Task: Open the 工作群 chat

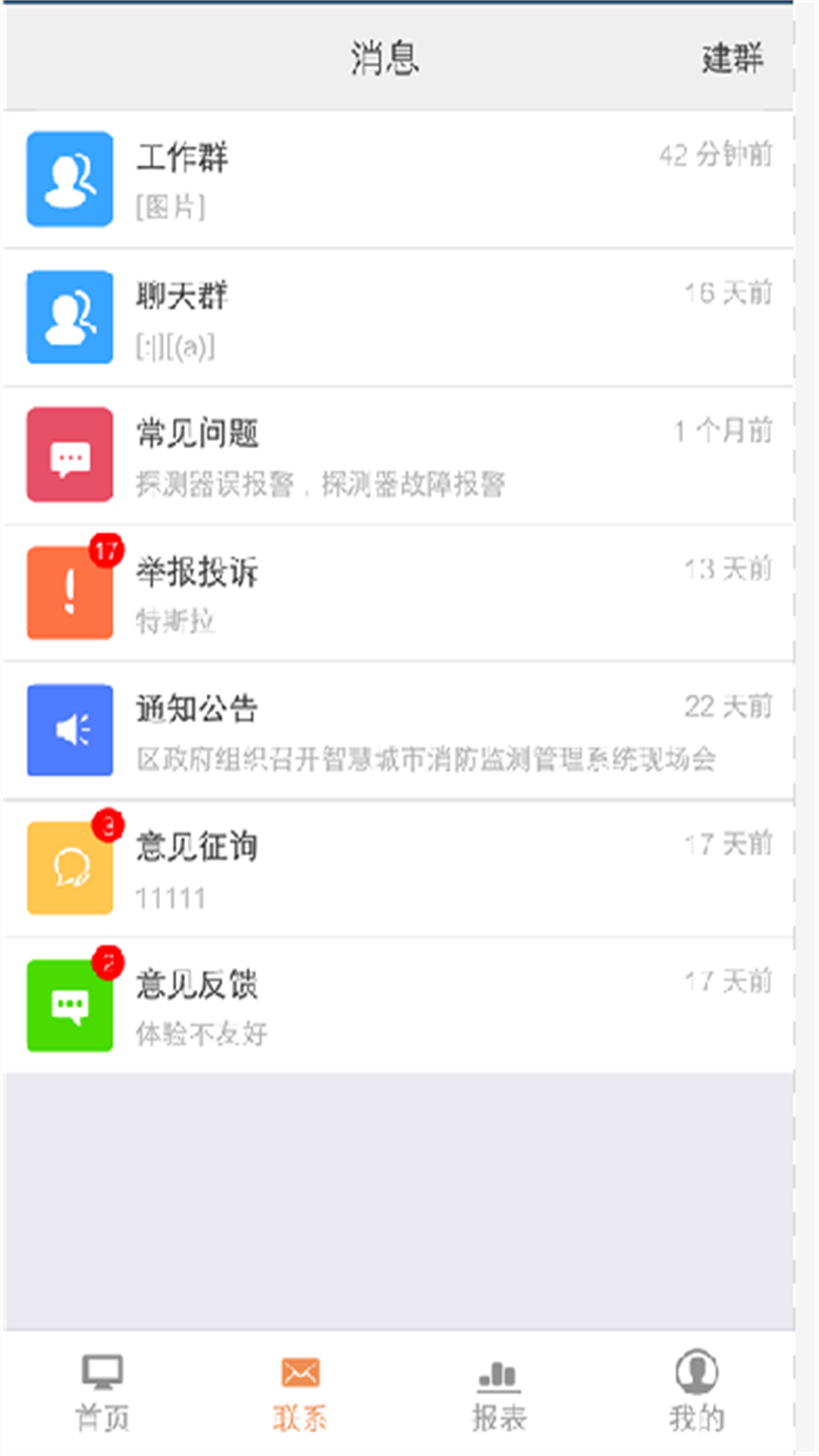Action: (398, 180)
